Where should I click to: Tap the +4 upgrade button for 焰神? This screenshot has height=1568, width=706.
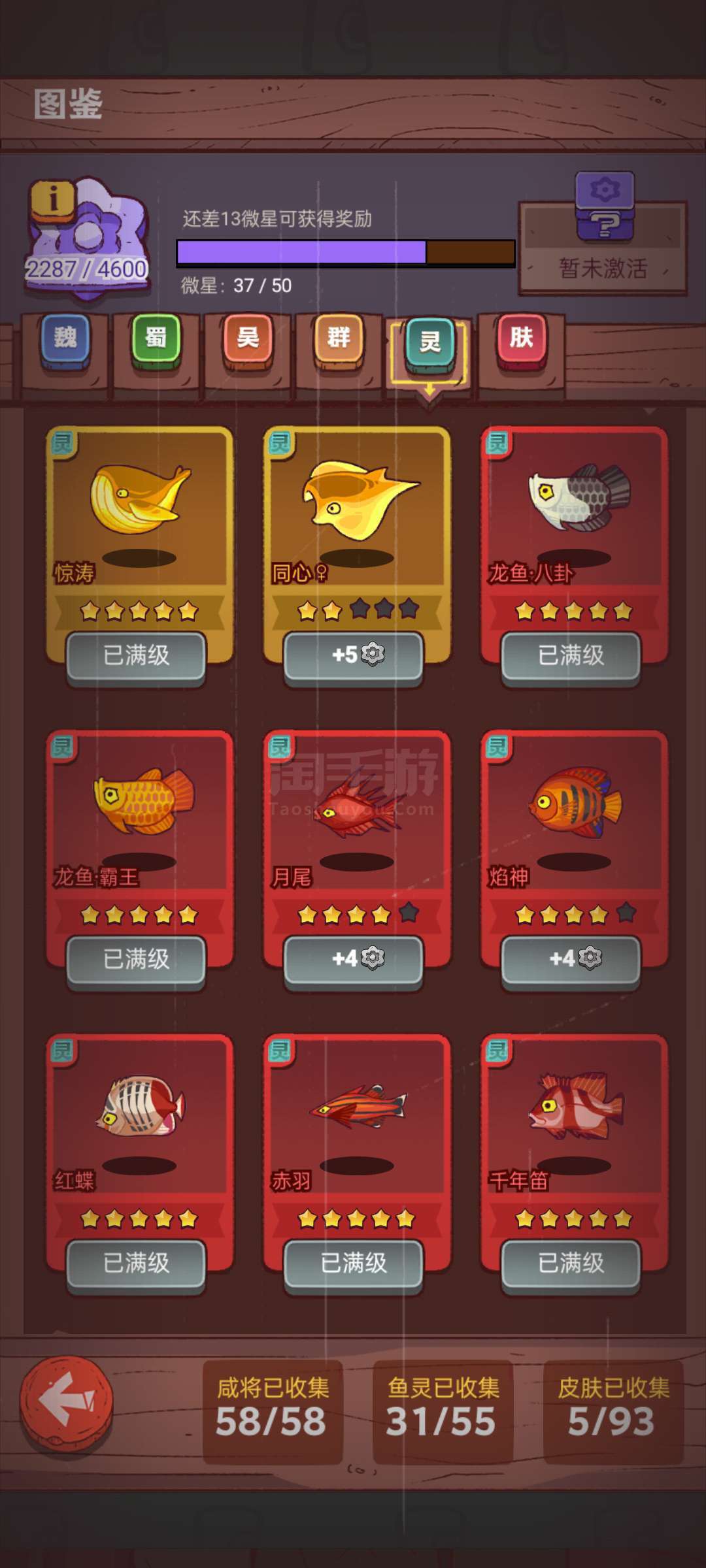571,959
